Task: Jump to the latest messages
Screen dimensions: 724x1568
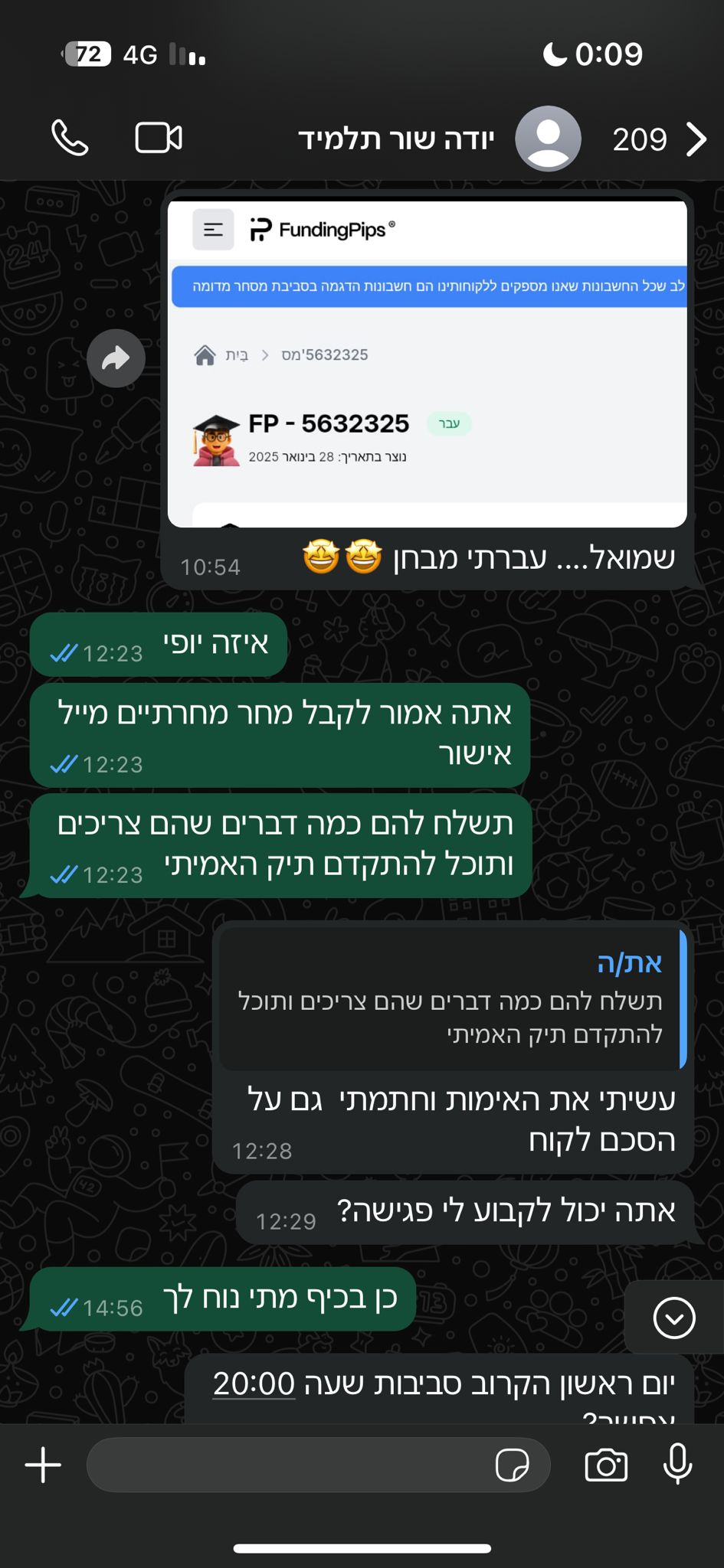Action: point(674,1318)
